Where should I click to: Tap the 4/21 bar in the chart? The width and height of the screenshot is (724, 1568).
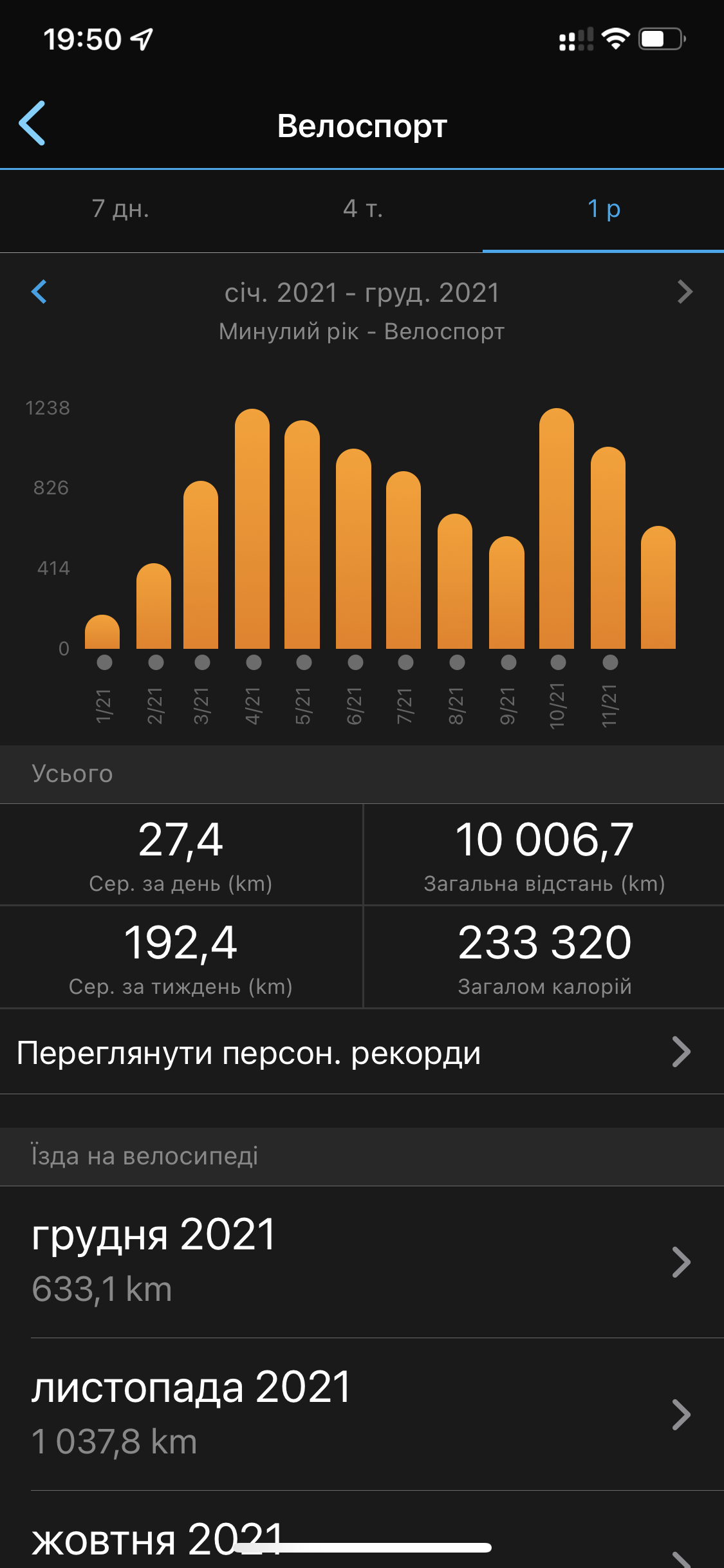click(x=252, y=529)
